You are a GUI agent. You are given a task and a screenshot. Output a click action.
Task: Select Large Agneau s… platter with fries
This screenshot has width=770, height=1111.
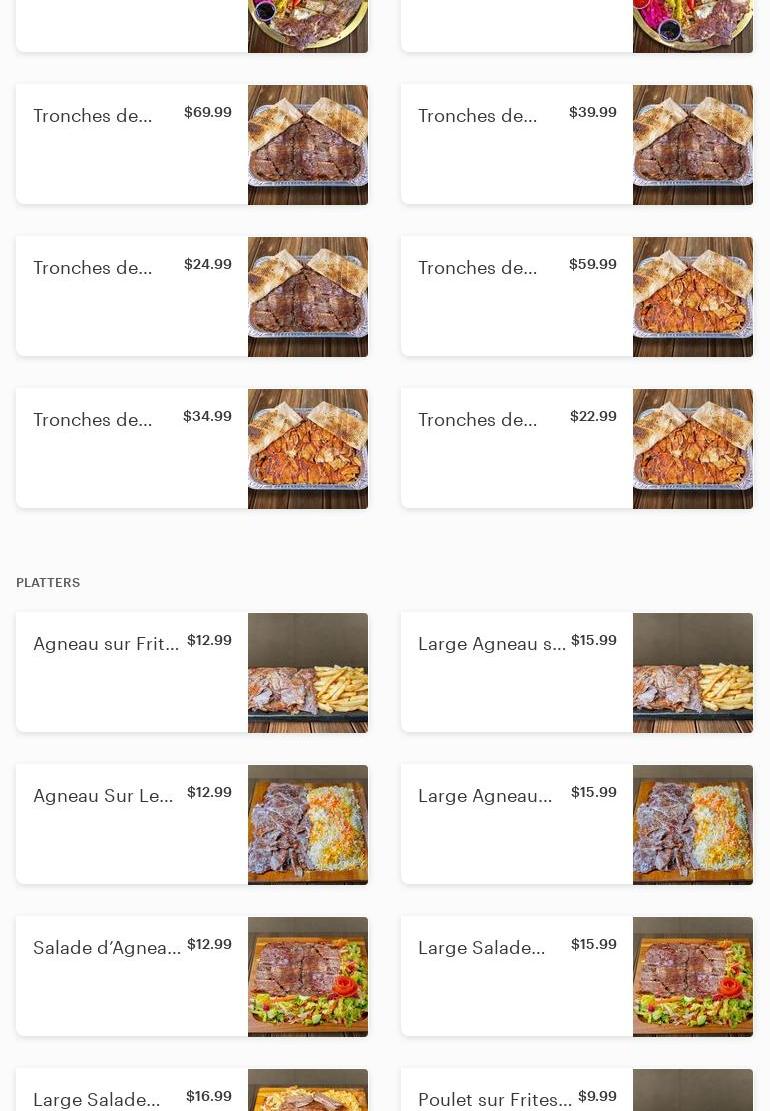(x=517, y=672)
